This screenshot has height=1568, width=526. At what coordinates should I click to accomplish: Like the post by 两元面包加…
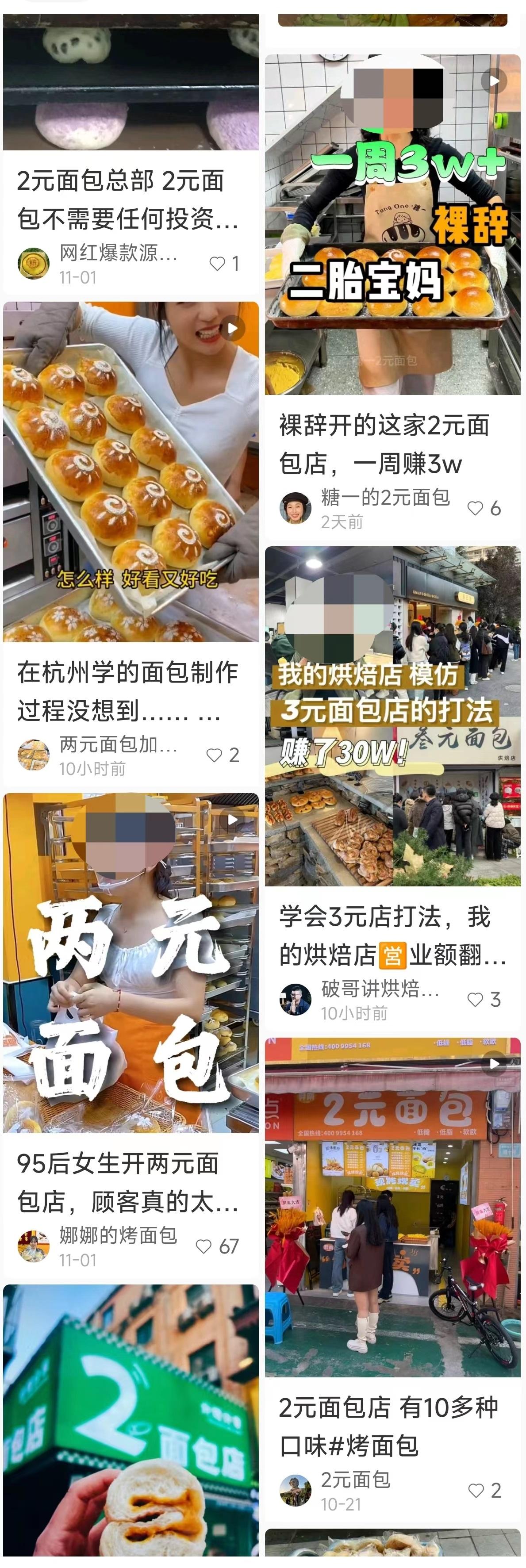click(x=214, y=755)
